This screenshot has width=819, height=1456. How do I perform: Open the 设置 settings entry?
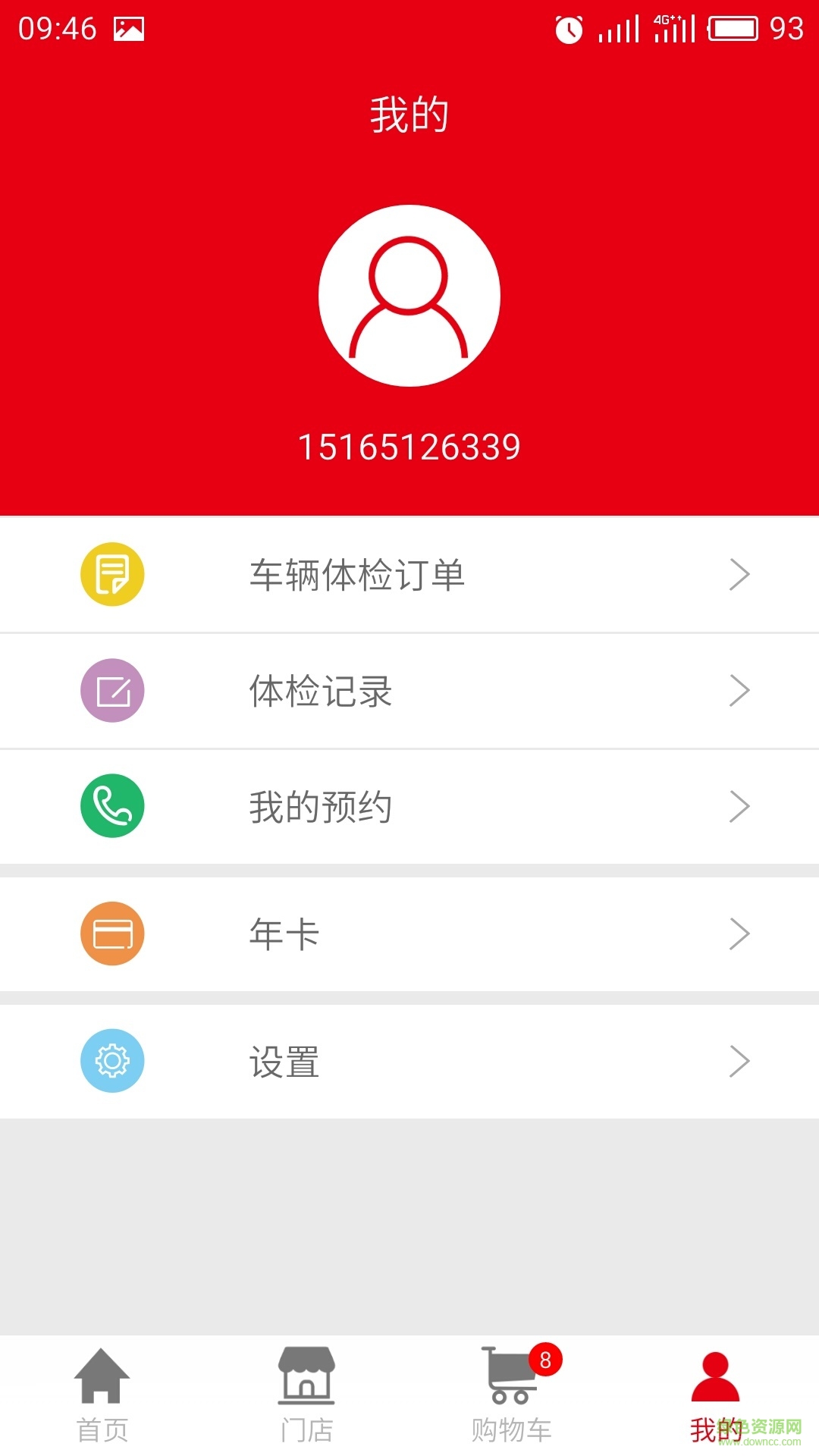click(409, 1061)
